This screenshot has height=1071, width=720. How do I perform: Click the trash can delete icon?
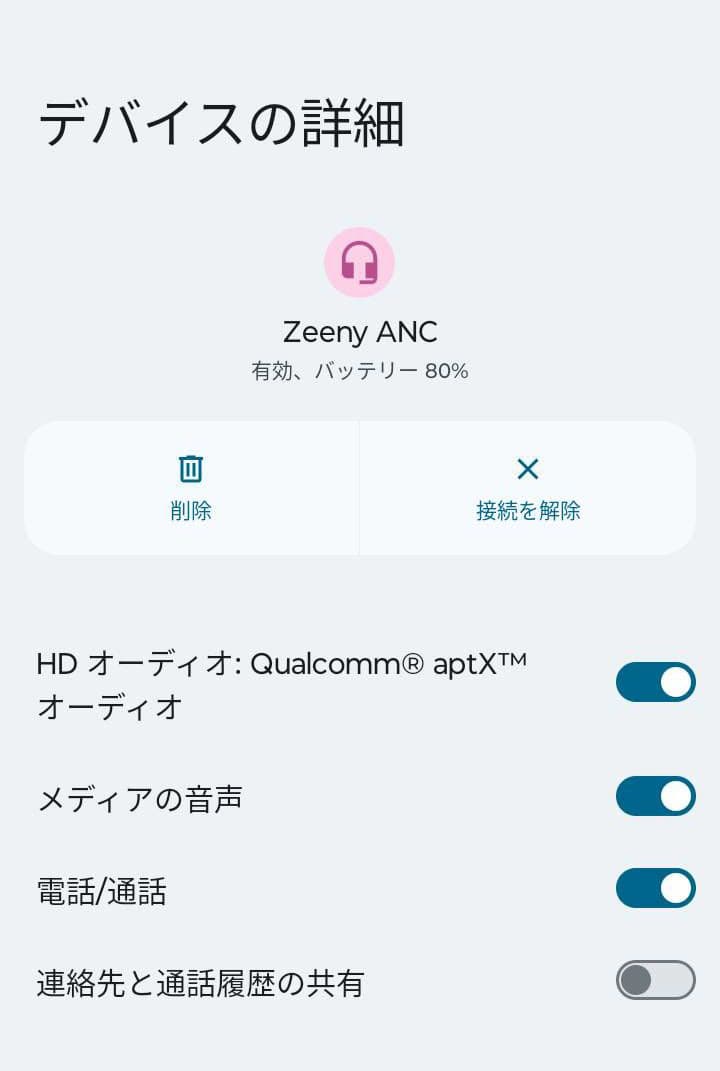tap(190, 469)
